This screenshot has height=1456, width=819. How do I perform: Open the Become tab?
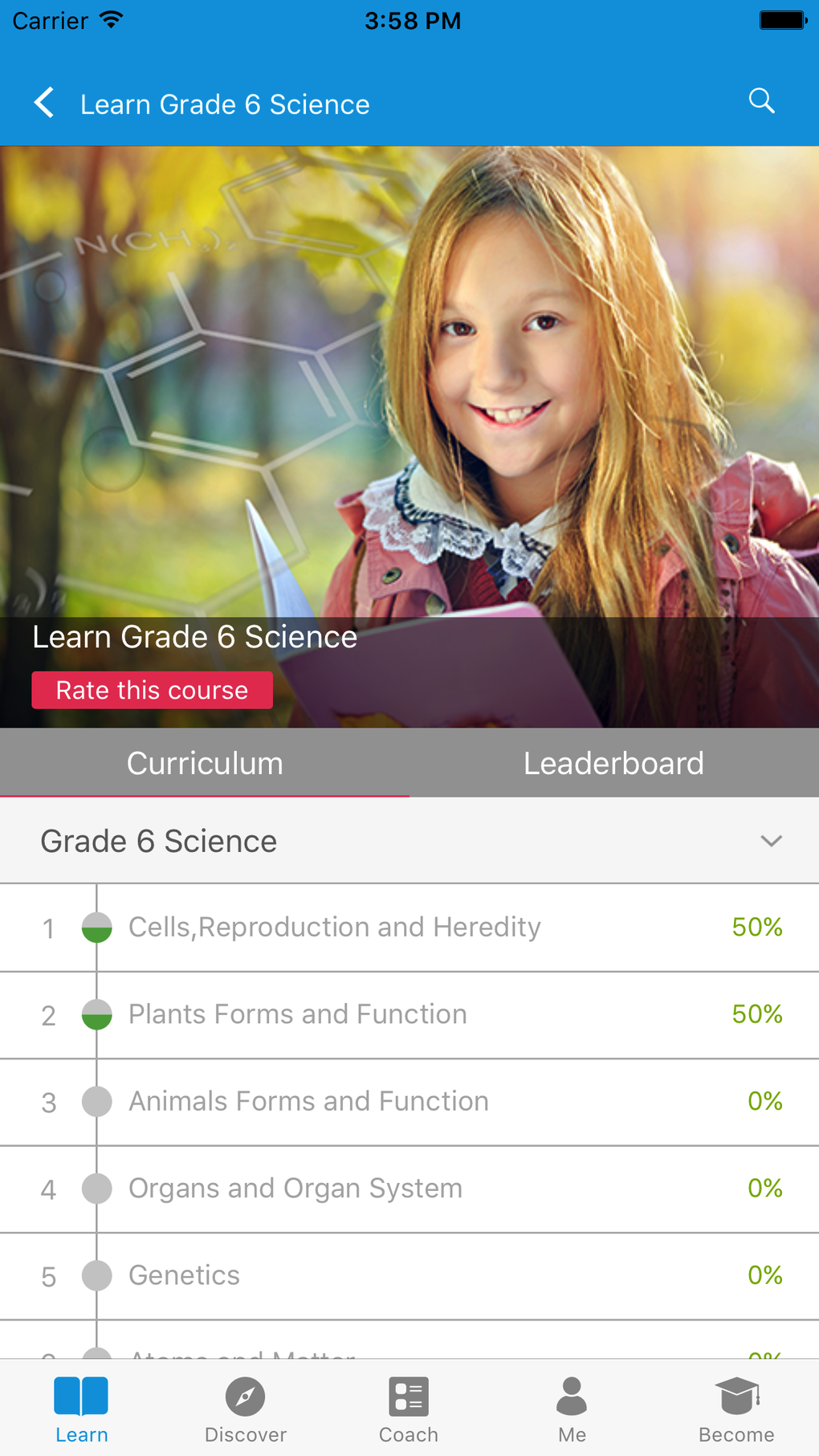pos(736,1409)
